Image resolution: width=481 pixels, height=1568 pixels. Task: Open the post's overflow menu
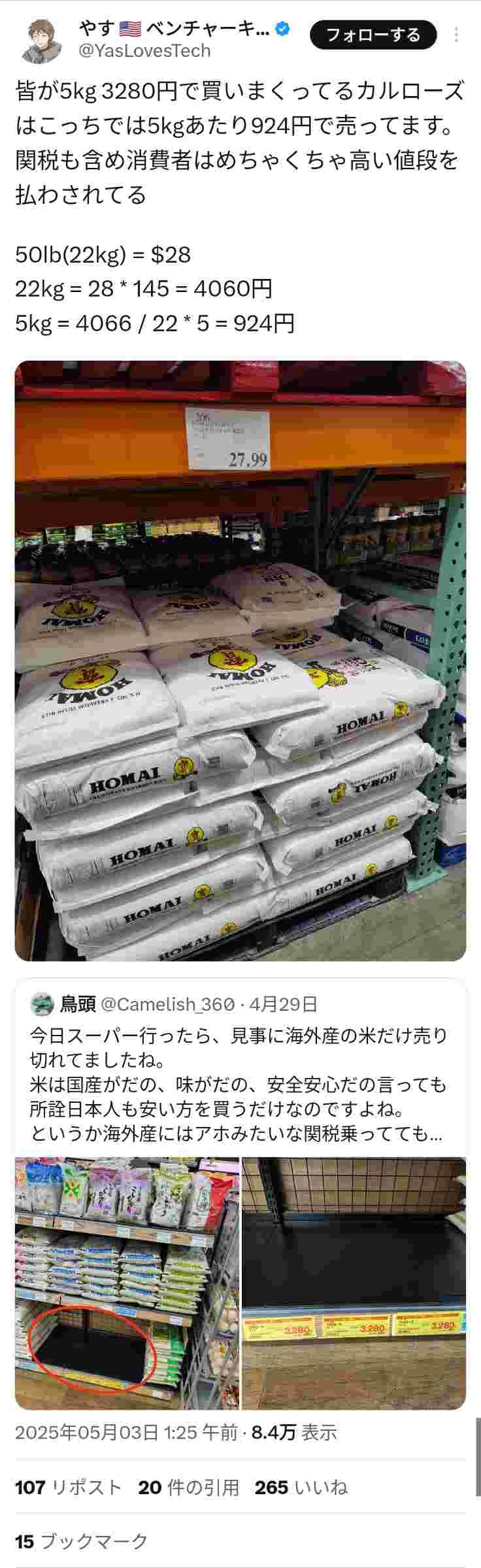(456, 35)
